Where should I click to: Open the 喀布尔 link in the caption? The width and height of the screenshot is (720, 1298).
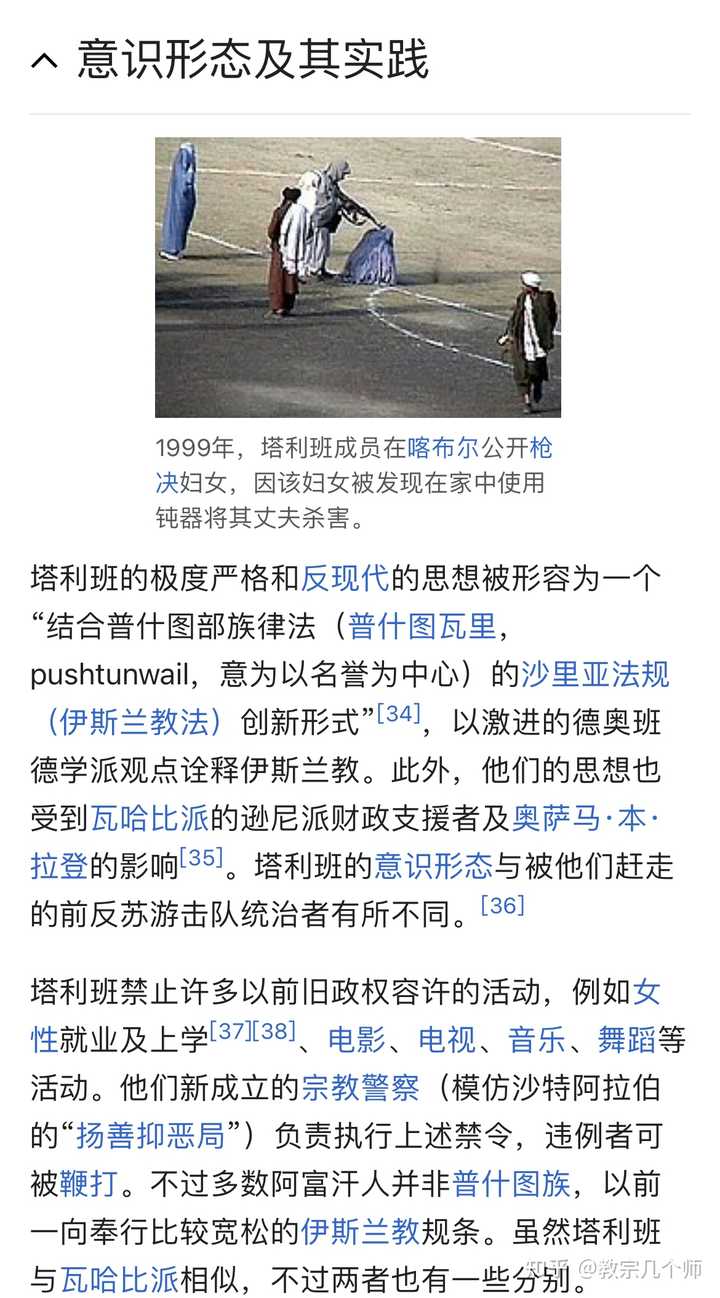[x=443, y=448]
